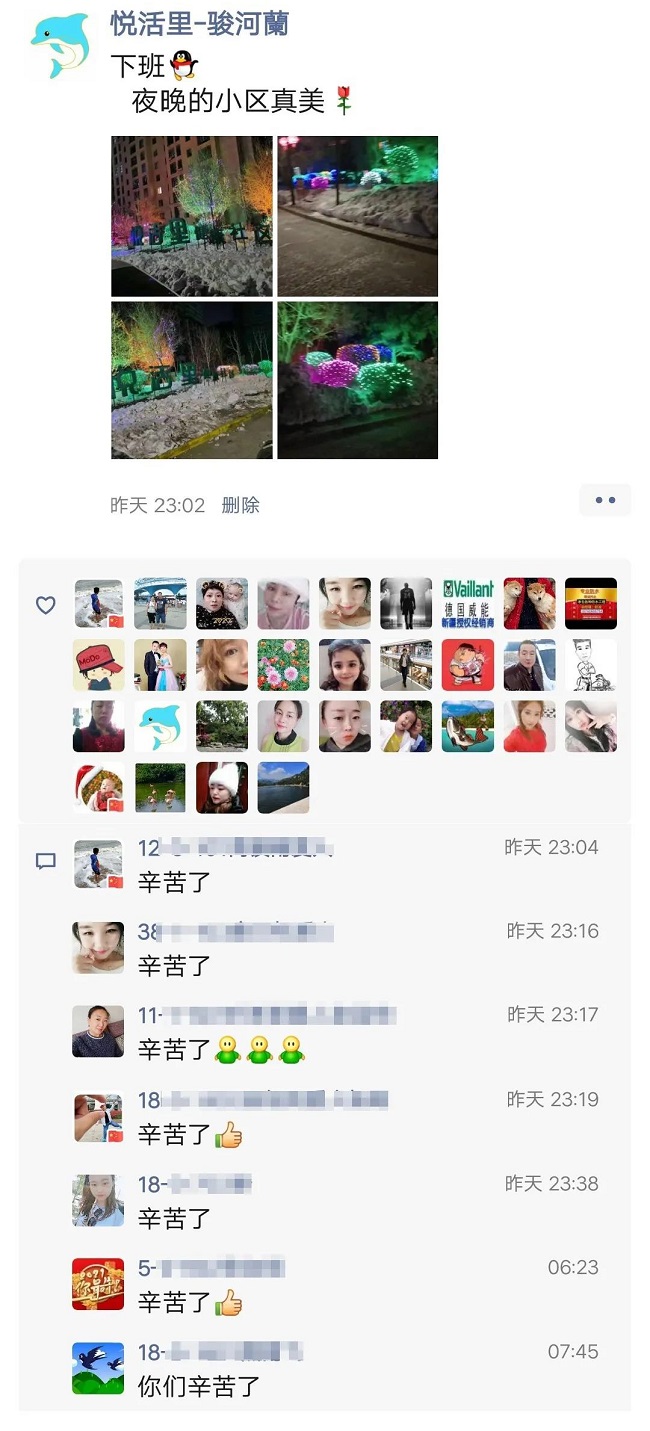
Task: Delete this post via 删除
Action: coord(240,505)
